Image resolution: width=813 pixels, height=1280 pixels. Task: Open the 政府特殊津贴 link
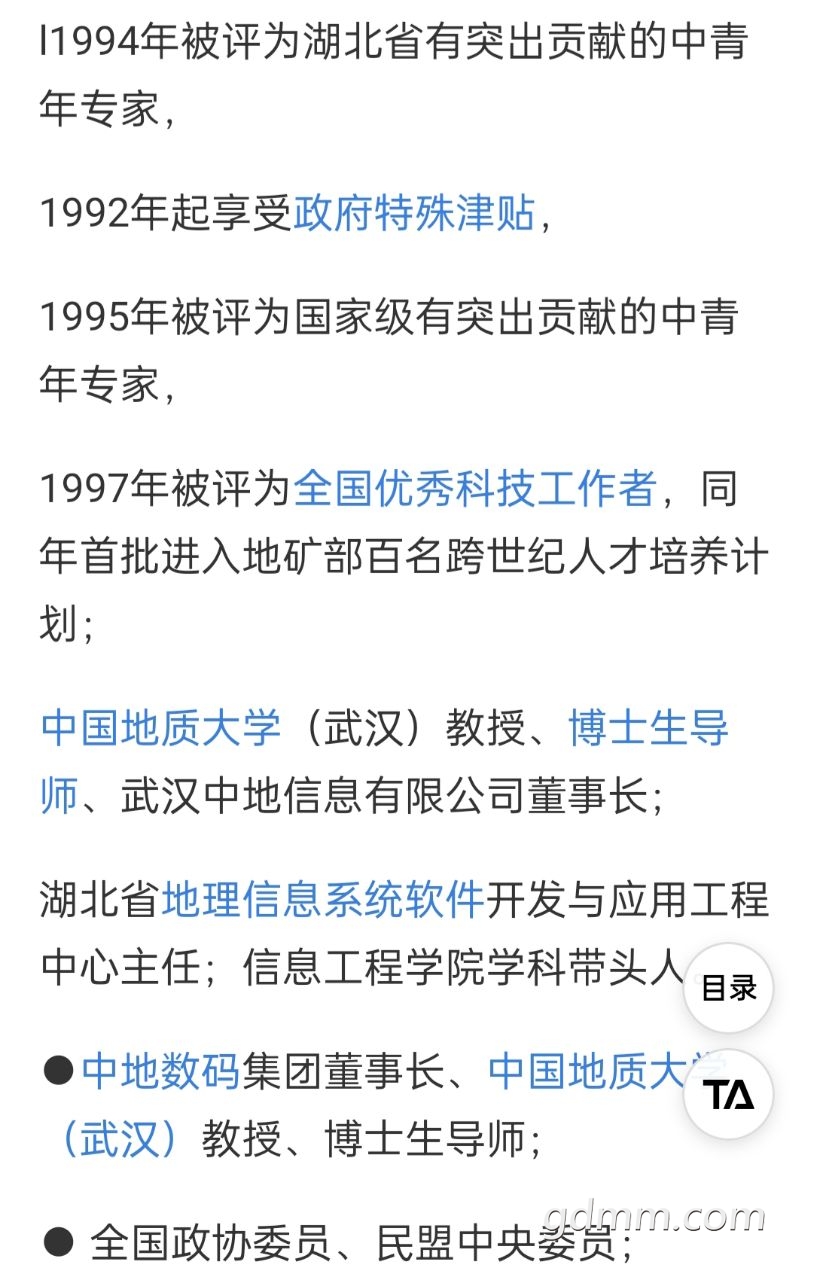[414, 213]
